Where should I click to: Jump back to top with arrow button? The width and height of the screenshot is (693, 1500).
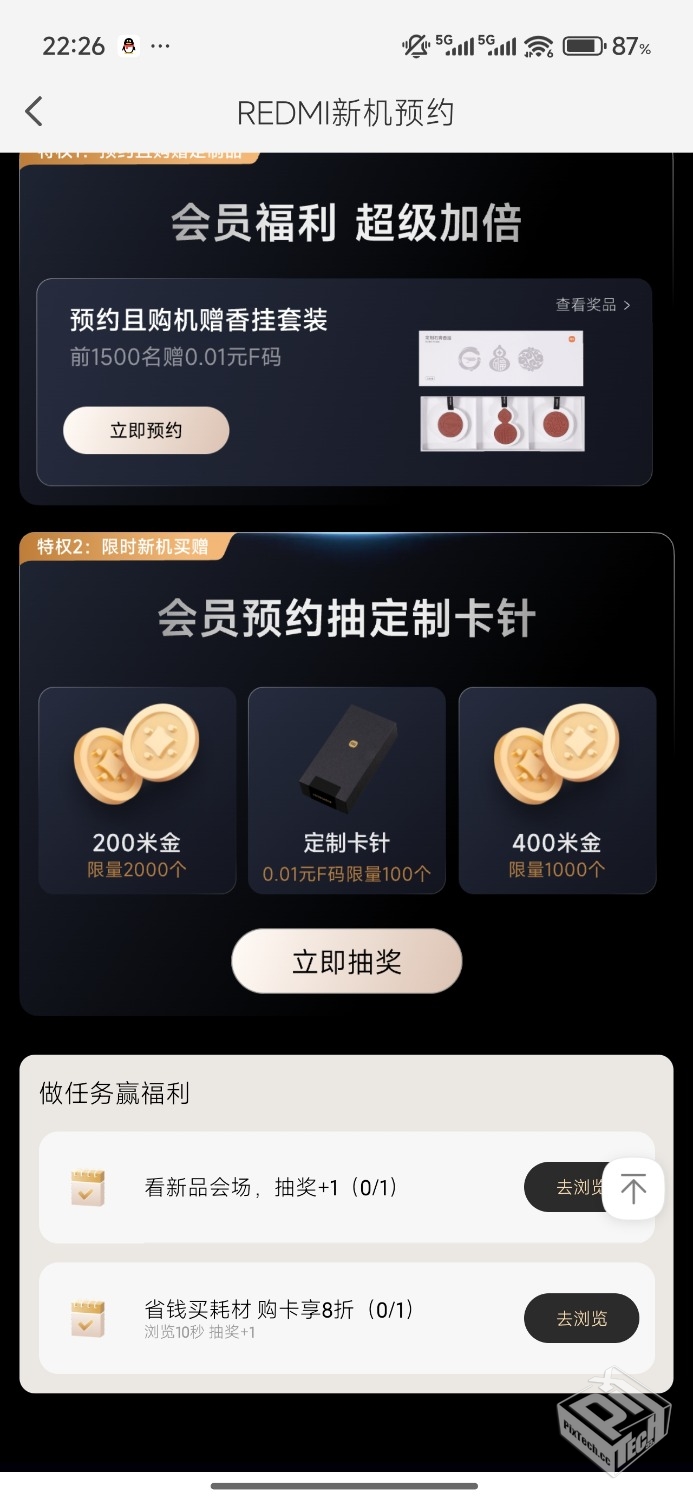coord(633,1188)
